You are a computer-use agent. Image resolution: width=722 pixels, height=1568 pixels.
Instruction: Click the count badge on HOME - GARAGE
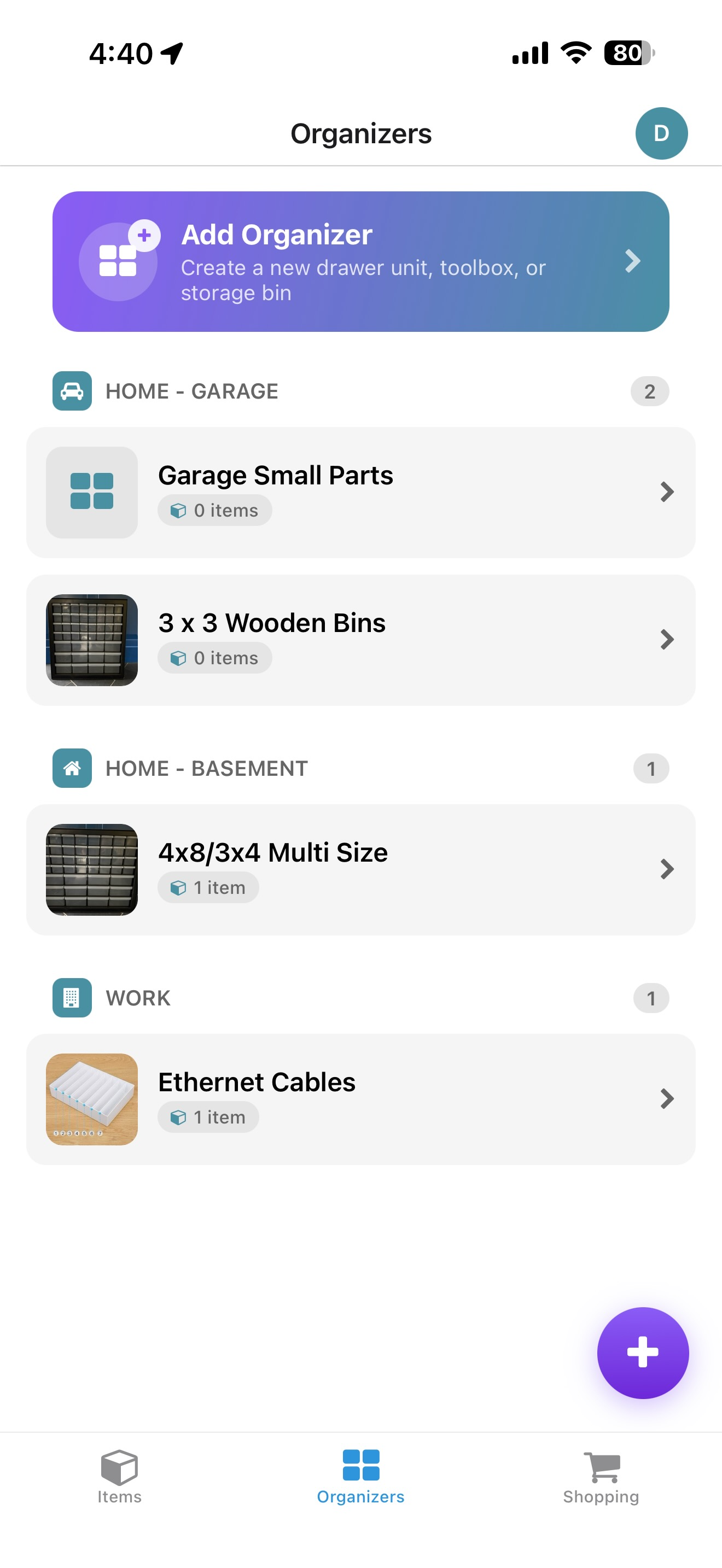(x=650, y=391)
